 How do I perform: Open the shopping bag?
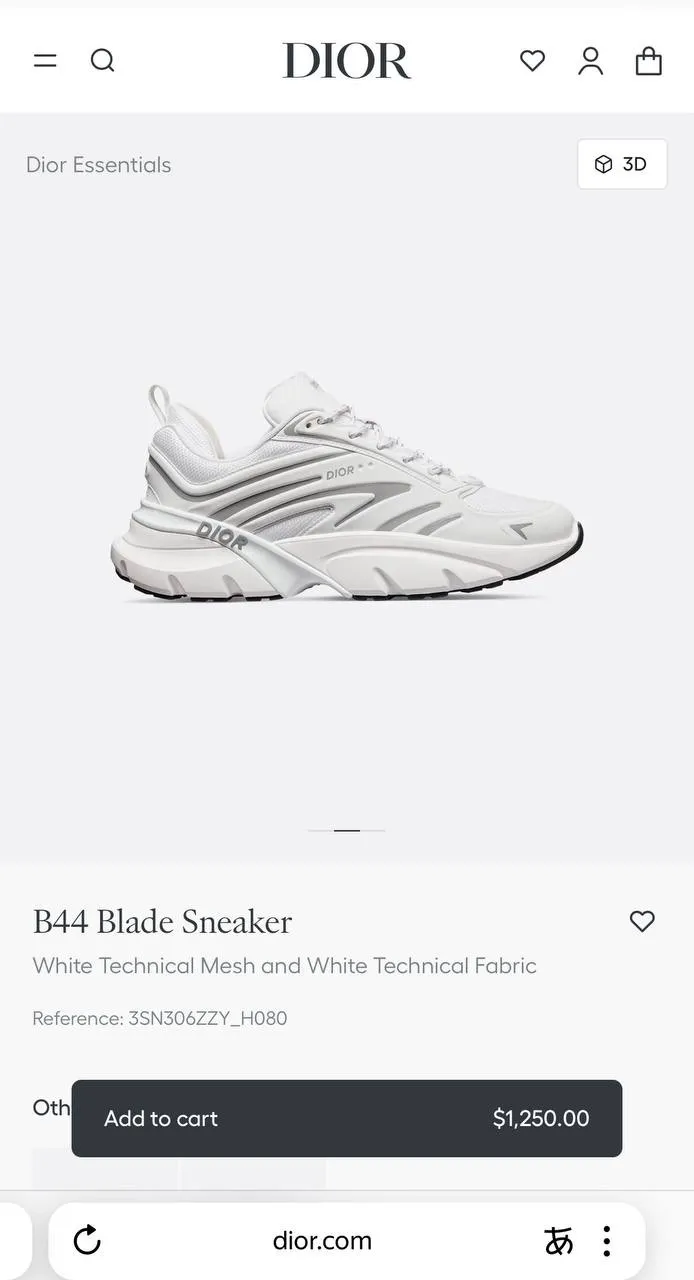coord(649,61)
